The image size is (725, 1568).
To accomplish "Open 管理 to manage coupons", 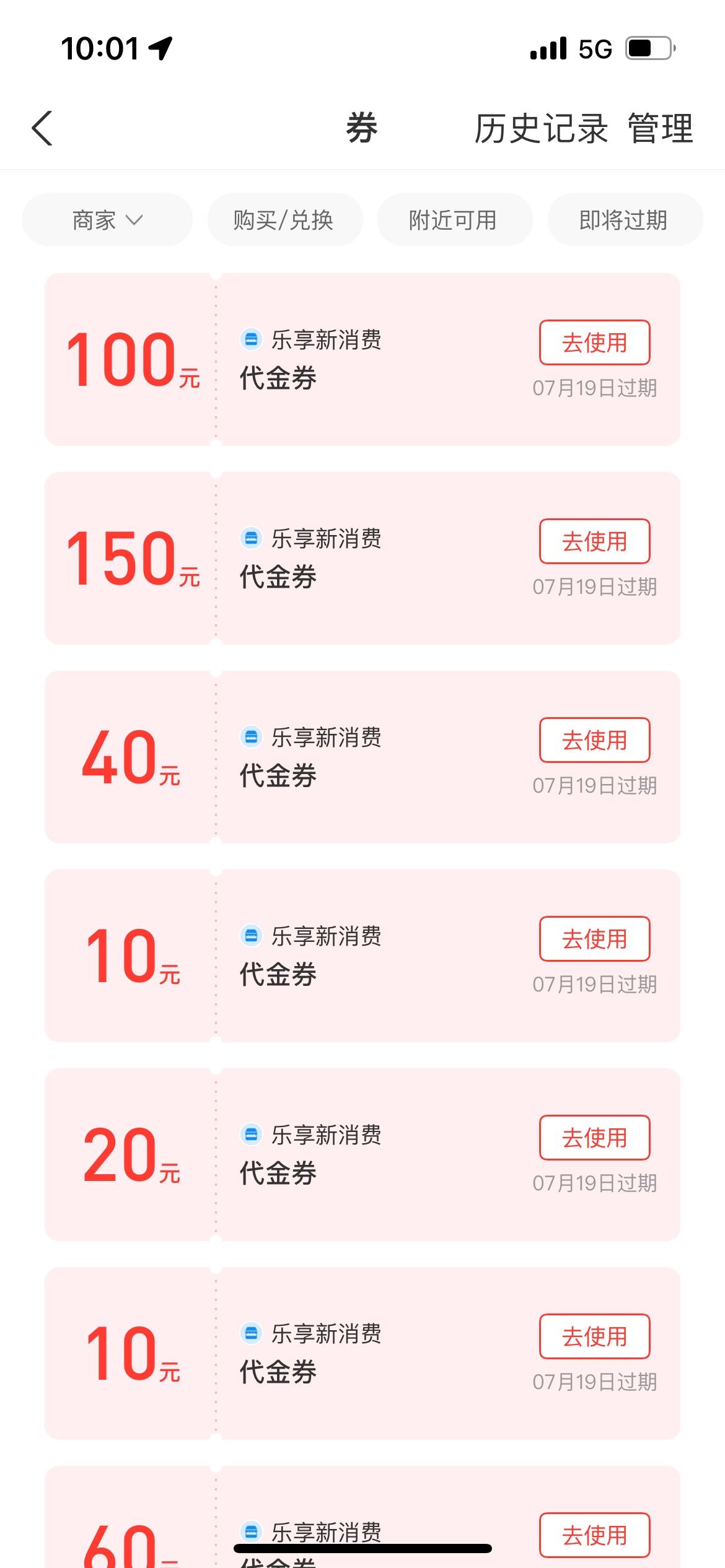I will 661,129.
